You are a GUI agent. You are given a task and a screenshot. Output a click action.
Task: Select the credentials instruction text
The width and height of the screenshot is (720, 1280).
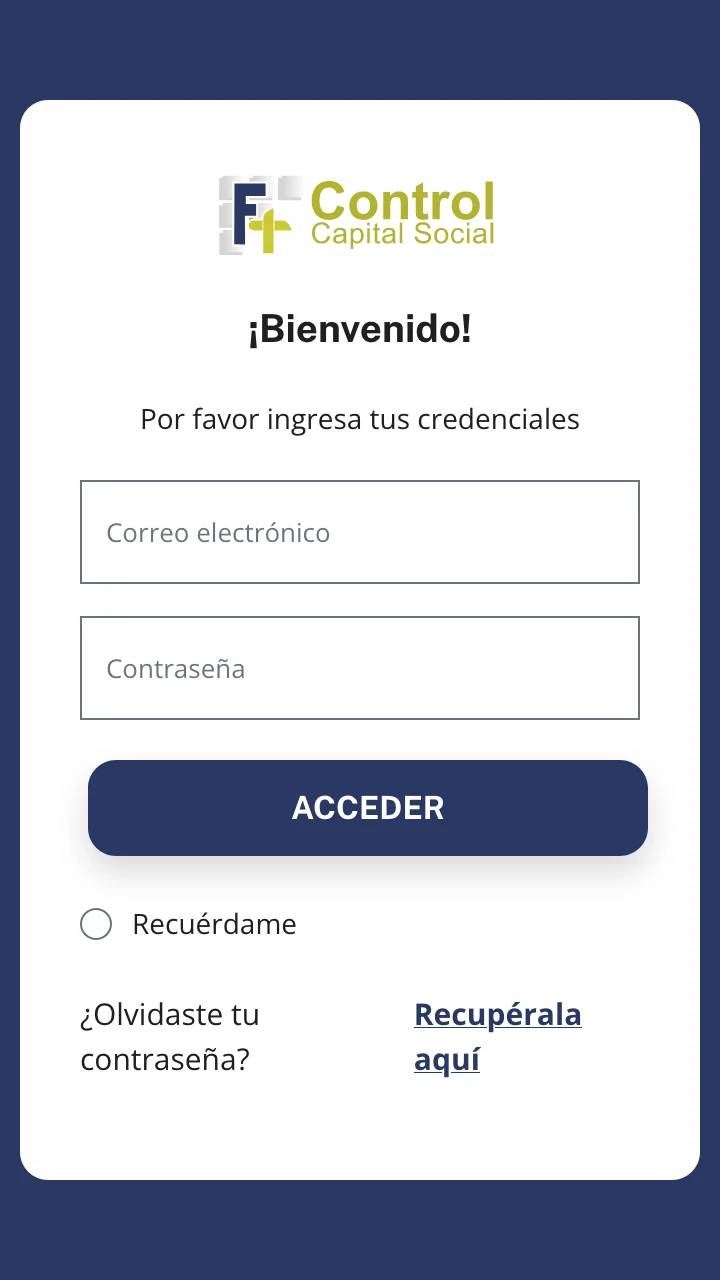(360, 419)
